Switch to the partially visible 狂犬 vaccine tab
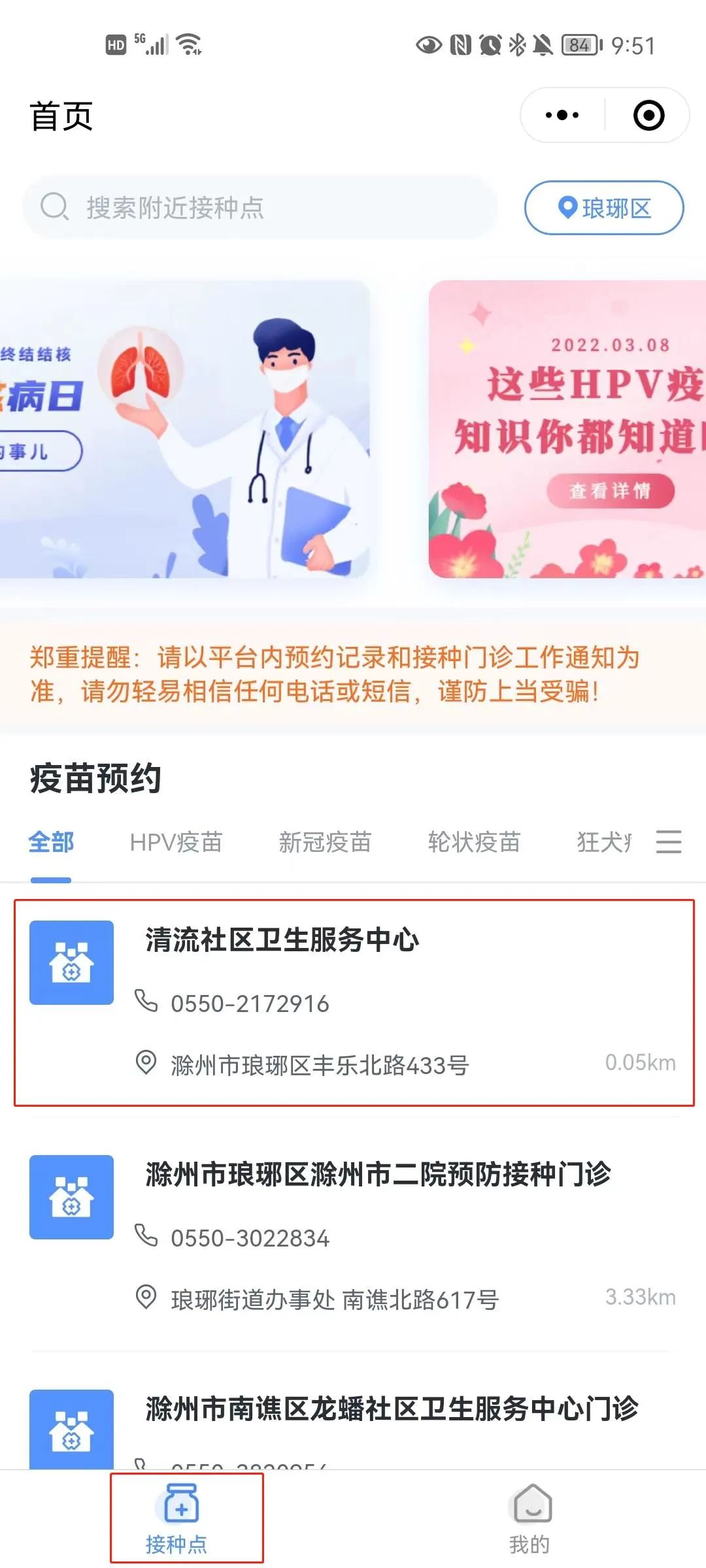The image size is (706, 1568). point(603,842)
